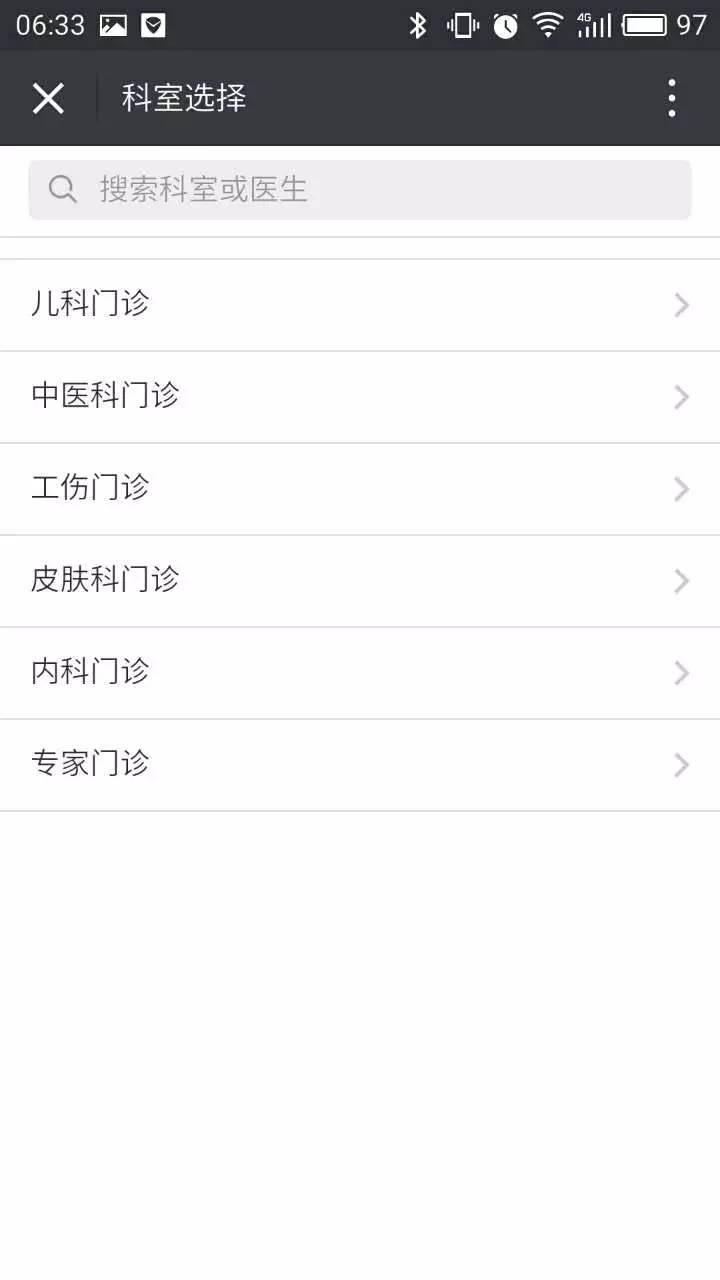This screenshot has width=720, height=1280.
Task: Tap the search department or doctor field
Action: (x=360, y=189)
